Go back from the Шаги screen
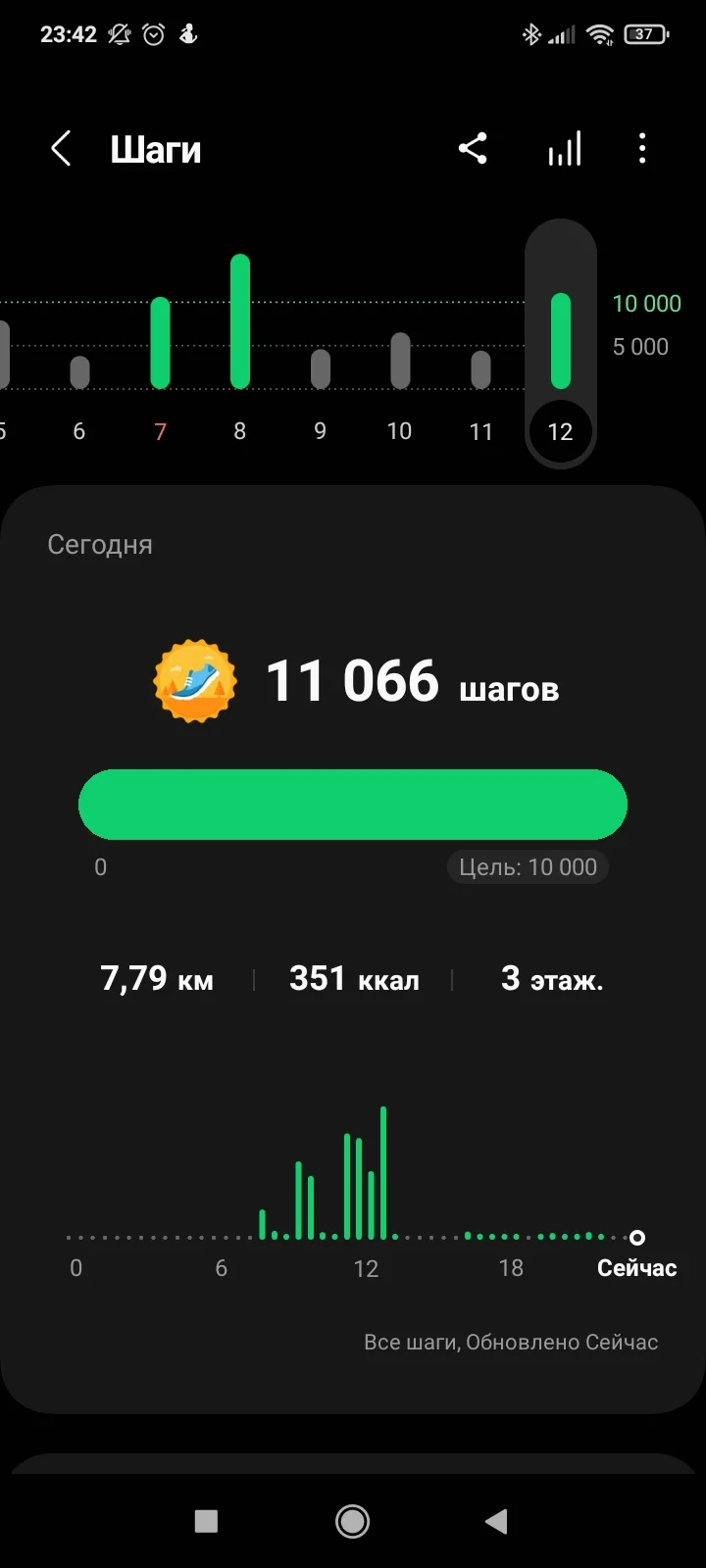The height and width of the screenshot is (1568, 706). pyautogui.click(x=61, y=150)
